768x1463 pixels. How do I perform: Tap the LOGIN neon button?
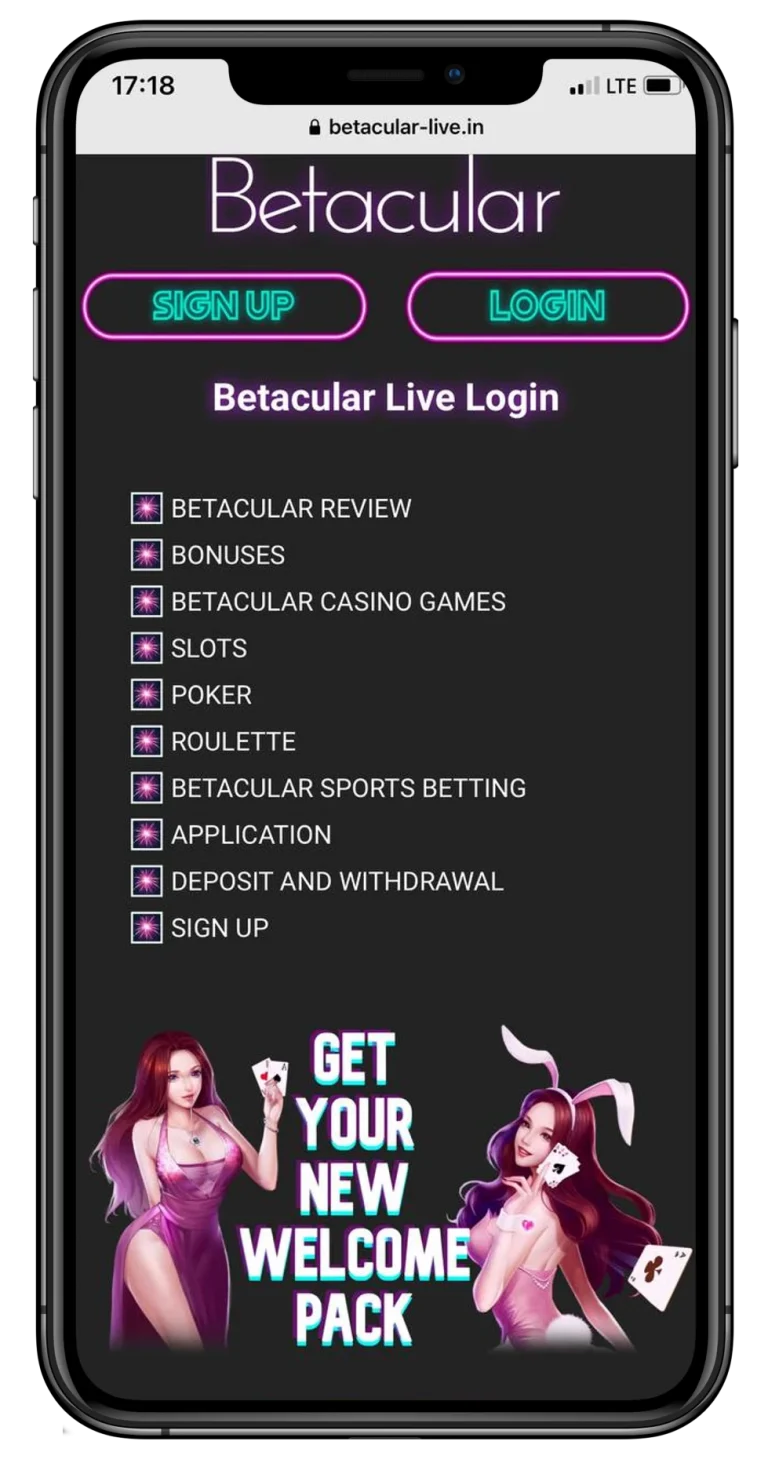coord(548,306)
